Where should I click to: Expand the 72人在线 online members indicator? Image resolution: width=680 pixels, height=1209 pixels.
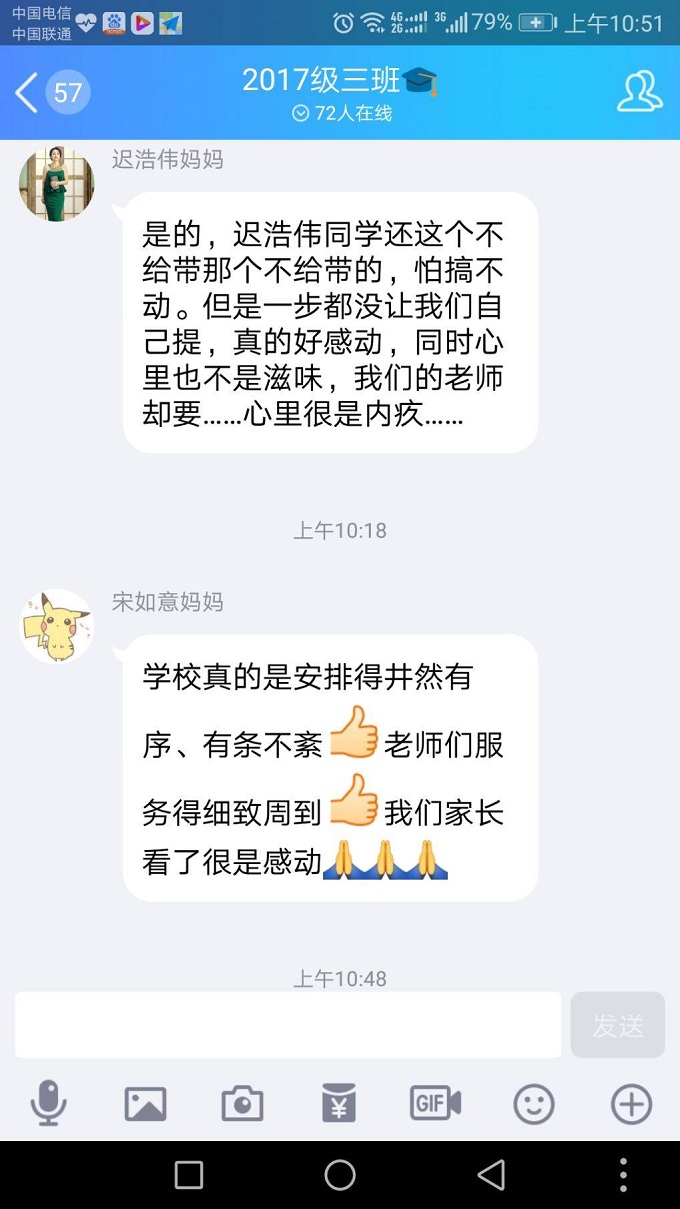point(341,114)
